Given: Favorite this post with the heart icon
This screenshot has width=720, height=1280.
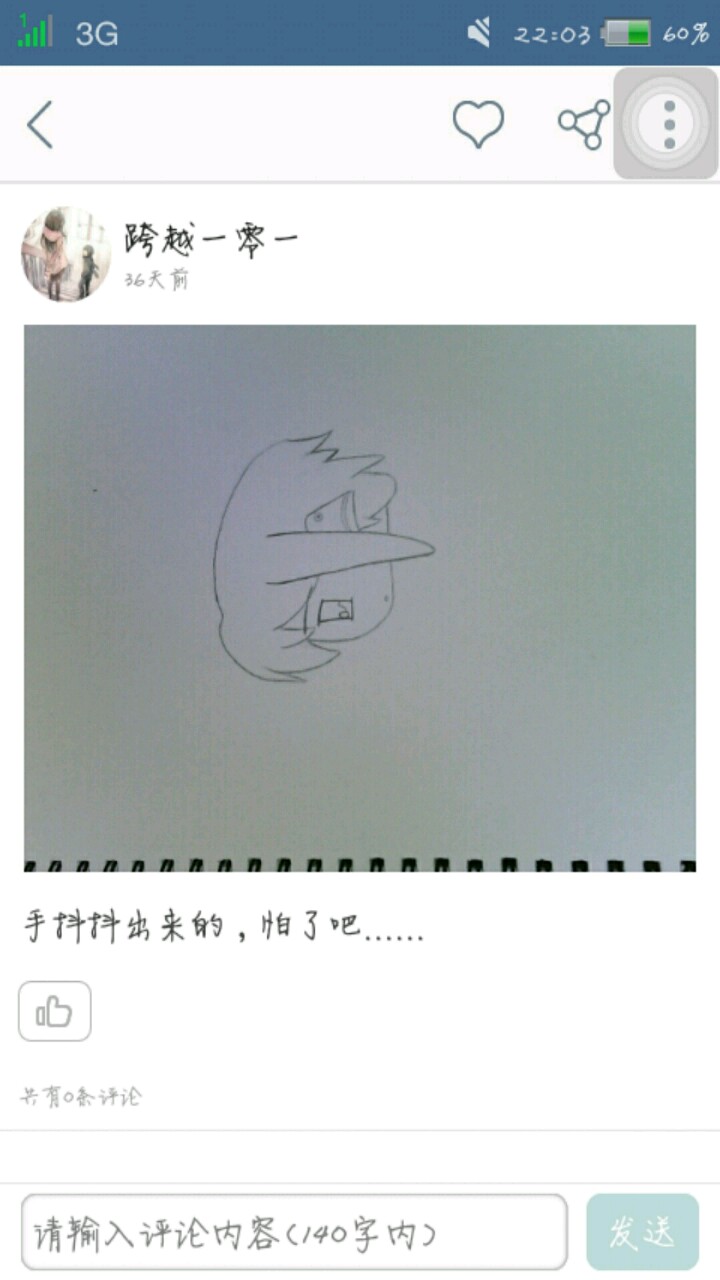Looking at the screenshot, I should (x=478, y=125).
